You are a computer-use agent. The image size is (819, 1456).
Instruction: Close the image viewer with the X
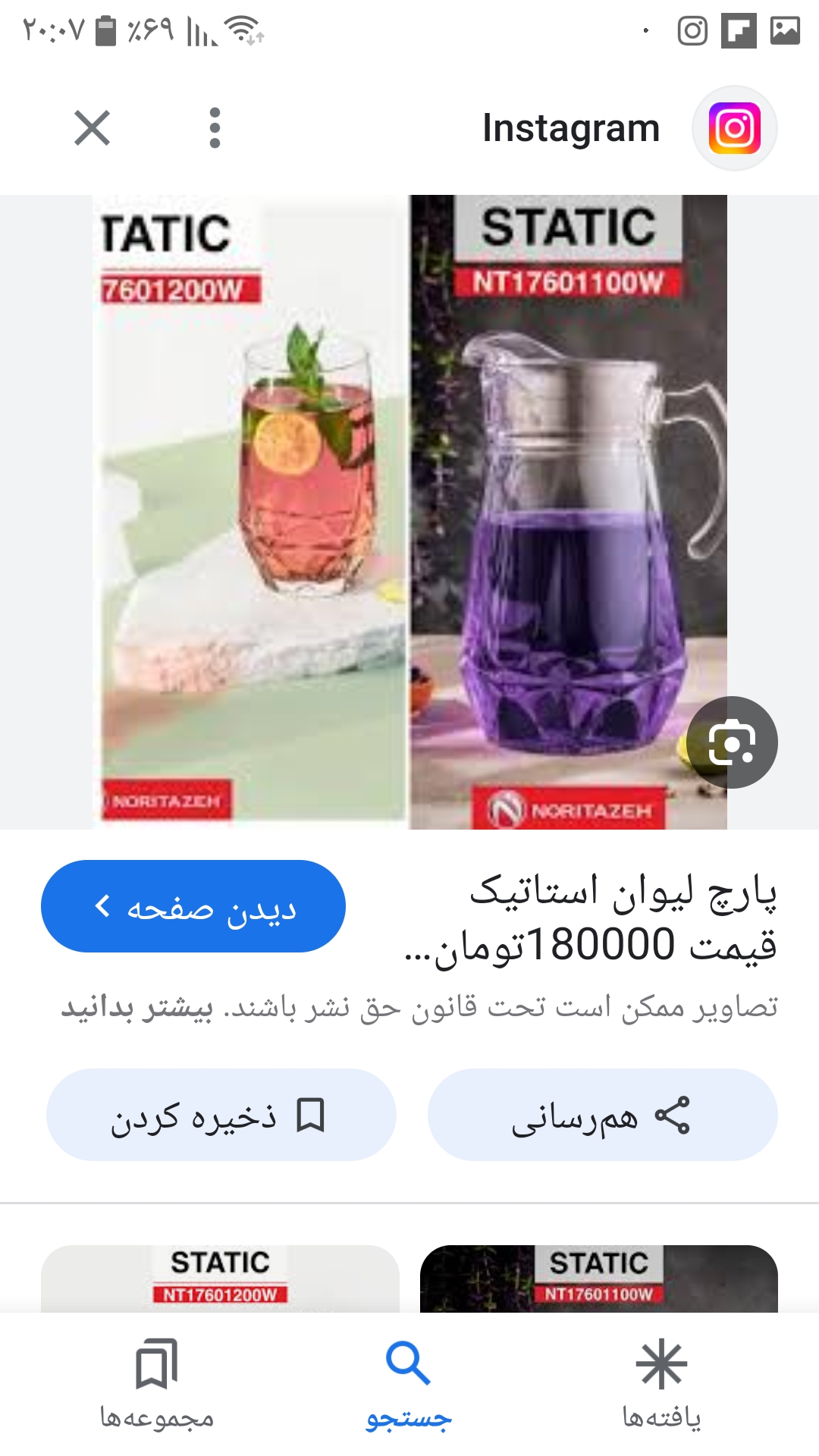point(93,127)
